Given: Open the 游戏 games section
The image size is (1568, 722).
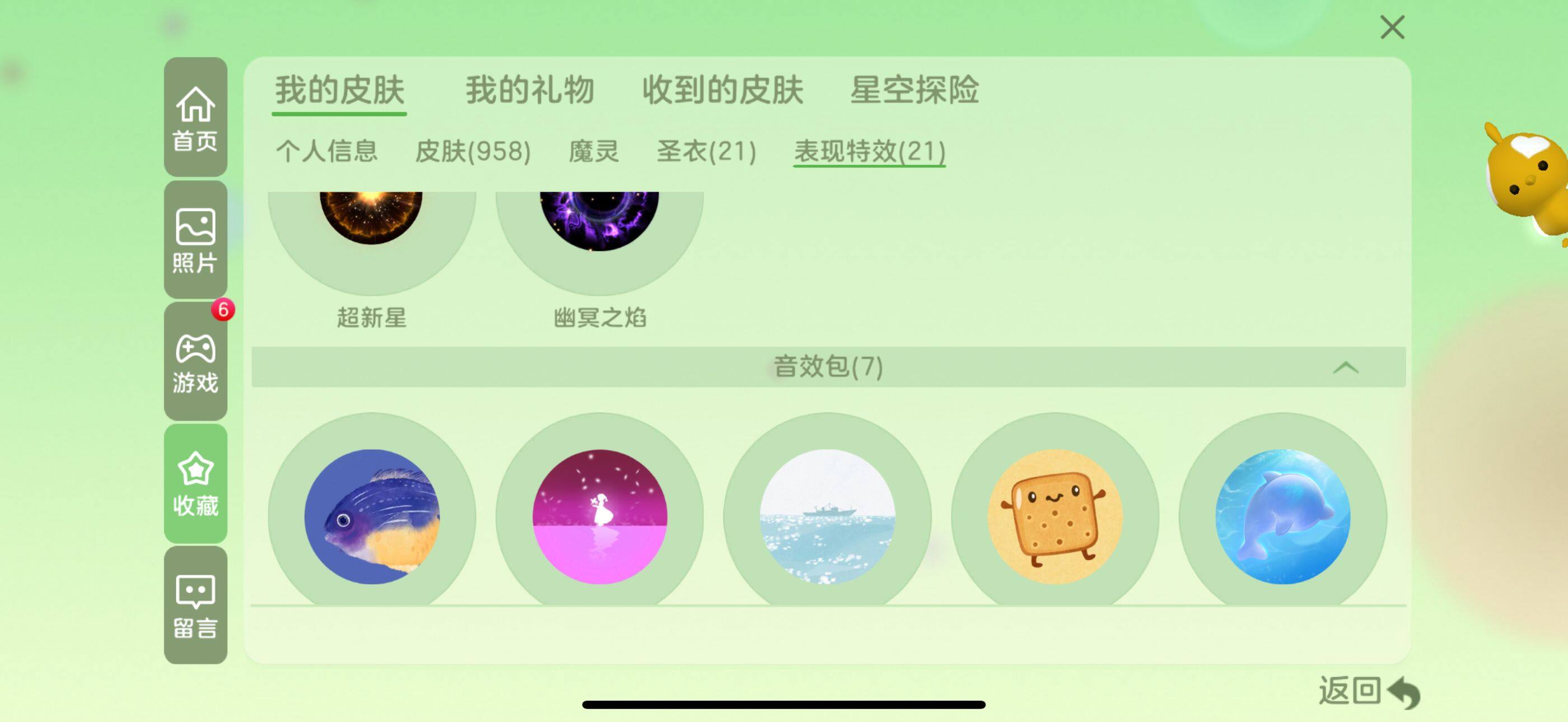Looking at the screenshot, I should point(195,362).
